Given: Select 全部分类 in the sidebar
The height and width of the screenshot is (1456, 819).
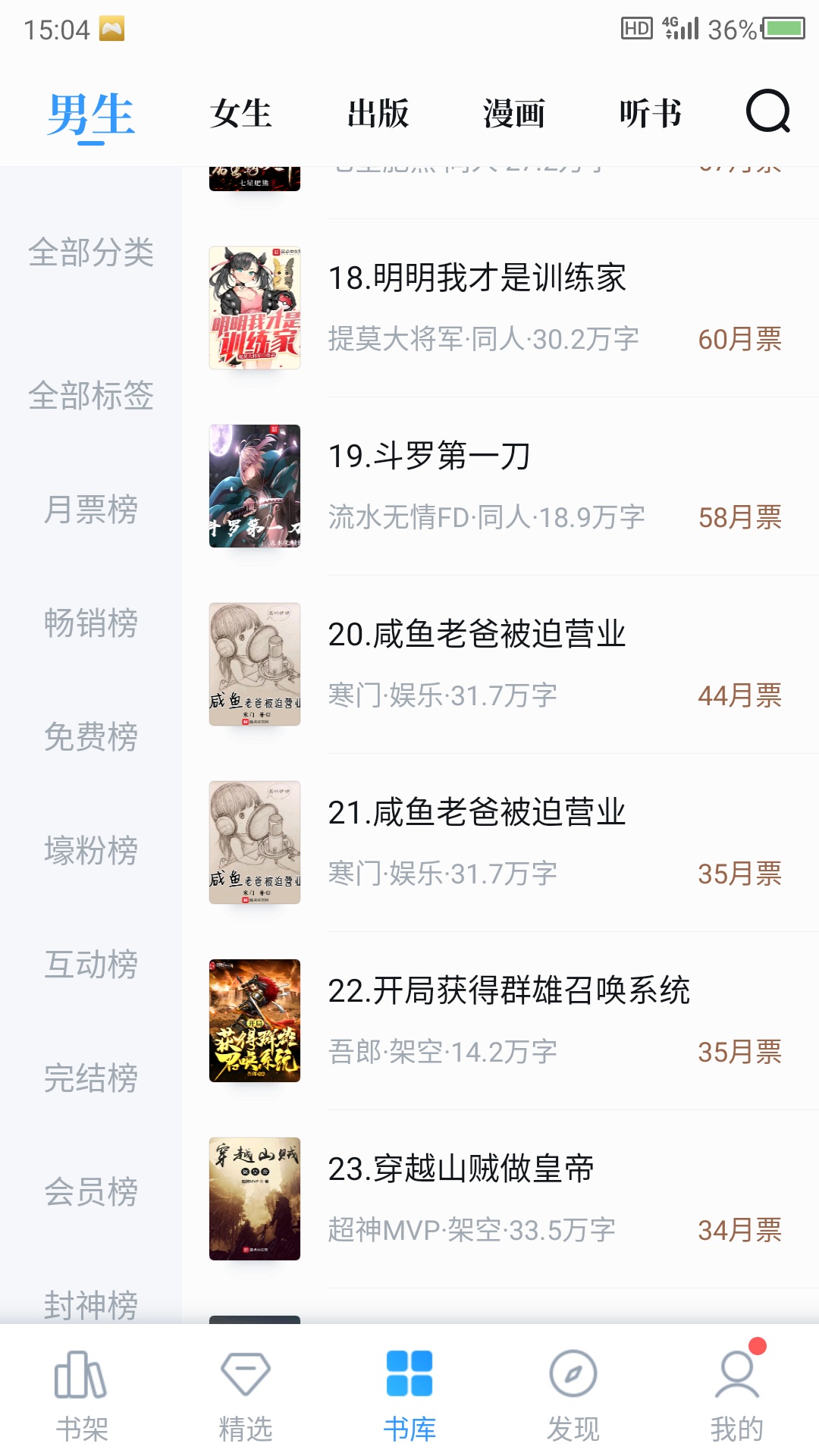Looking at the screenshot, I should click(91, 253).
